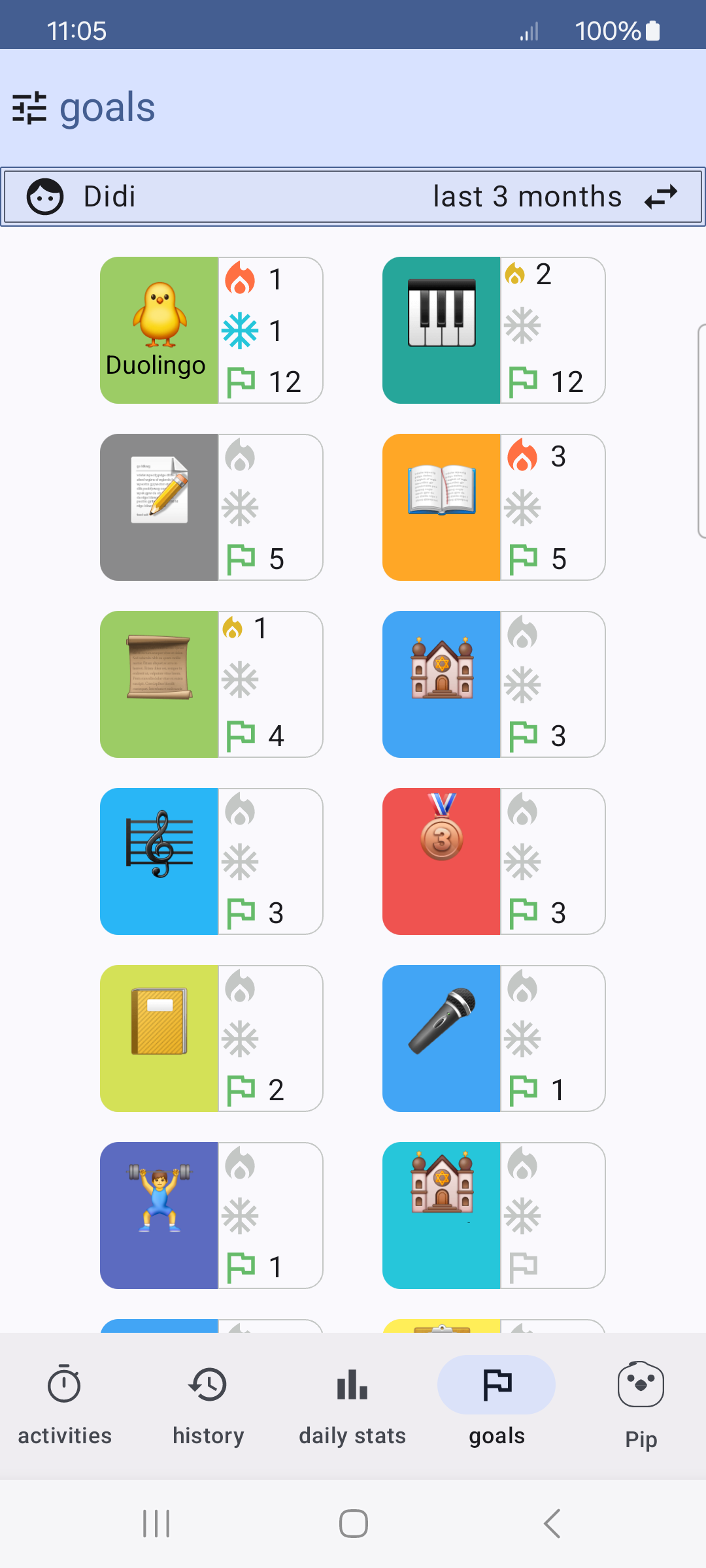Image resolution: width=706 pixels, height=1568 pixels.
Task: Select the goals tab
Action: (x=497, y=1405)
